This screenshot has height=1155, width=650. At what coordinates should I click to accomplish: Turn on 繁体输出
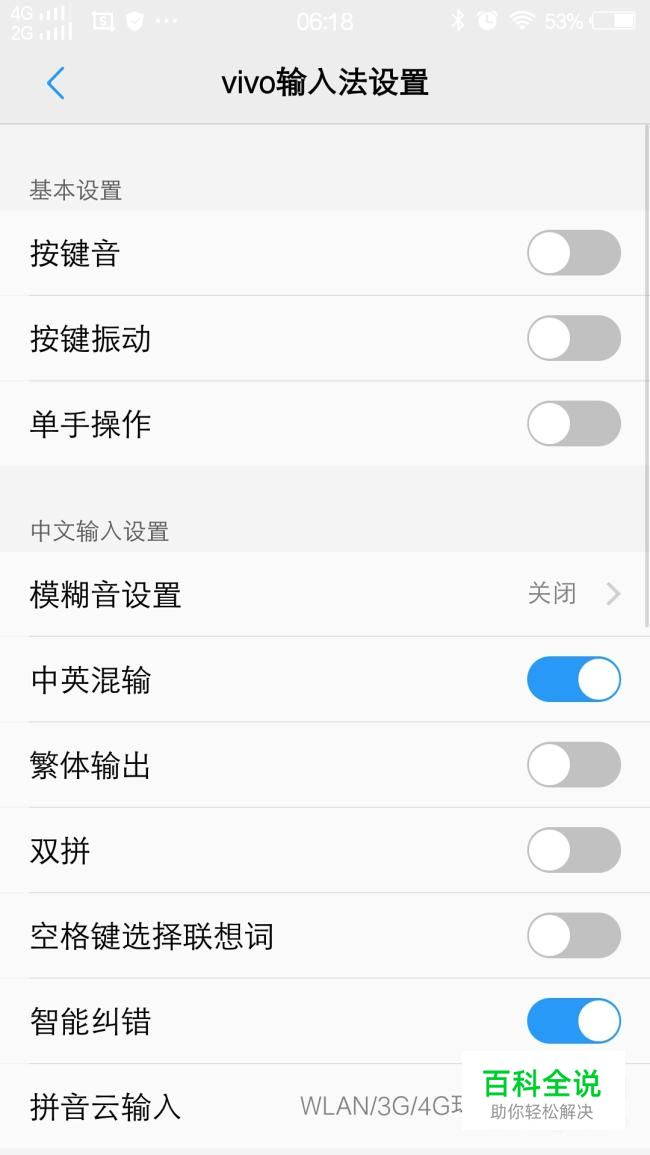tap(573, 766)
